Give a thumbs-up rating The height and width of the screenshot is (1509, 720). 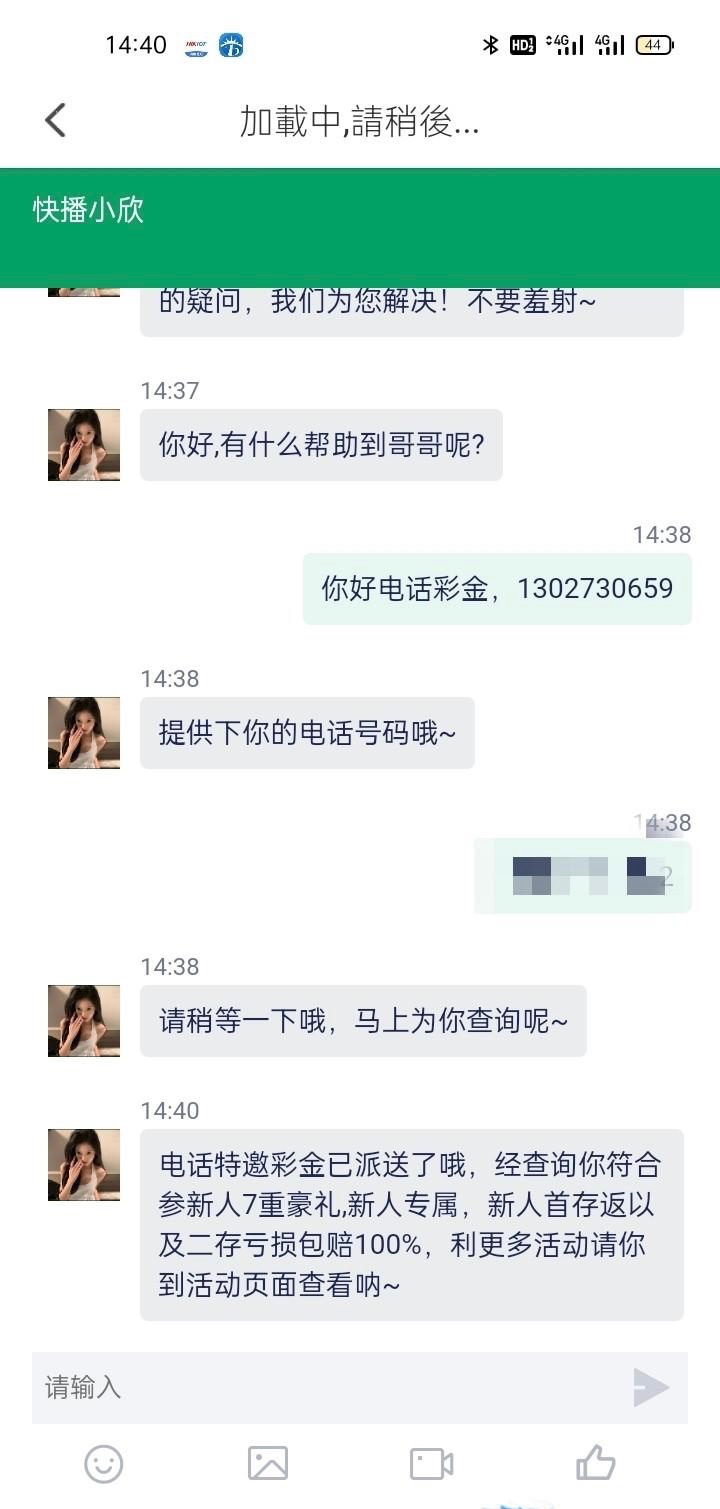point(596,1464)
